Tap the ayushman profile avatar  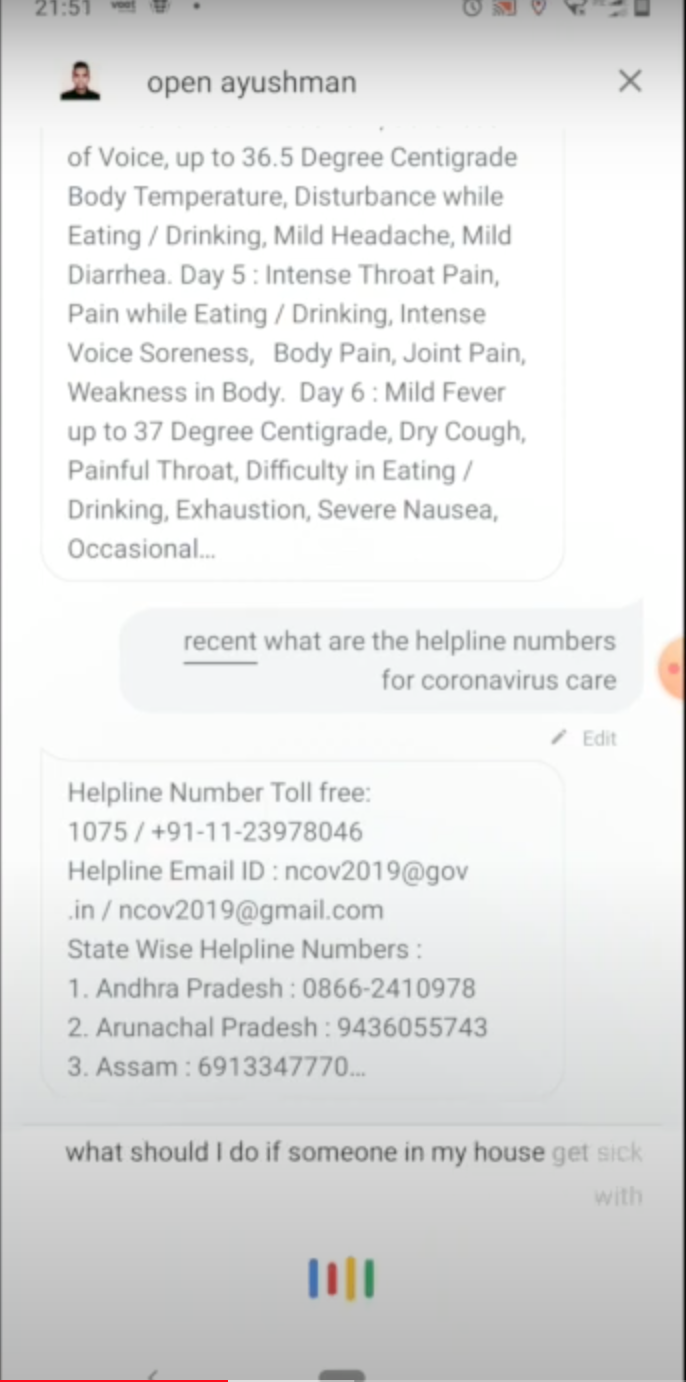tap(80, 81)
